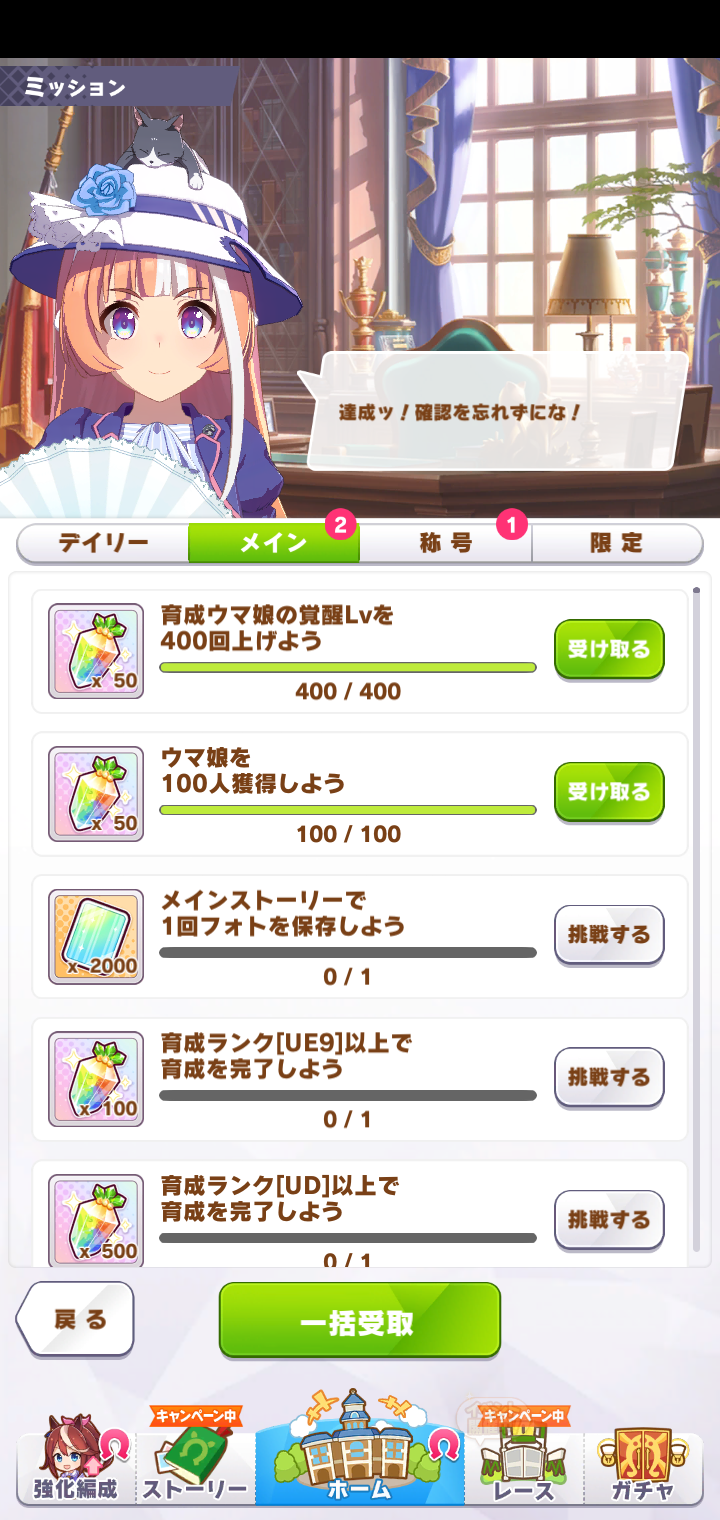Open the 称号 tab
Screen dimensions: 720x1520
click(x=445, y=543)
